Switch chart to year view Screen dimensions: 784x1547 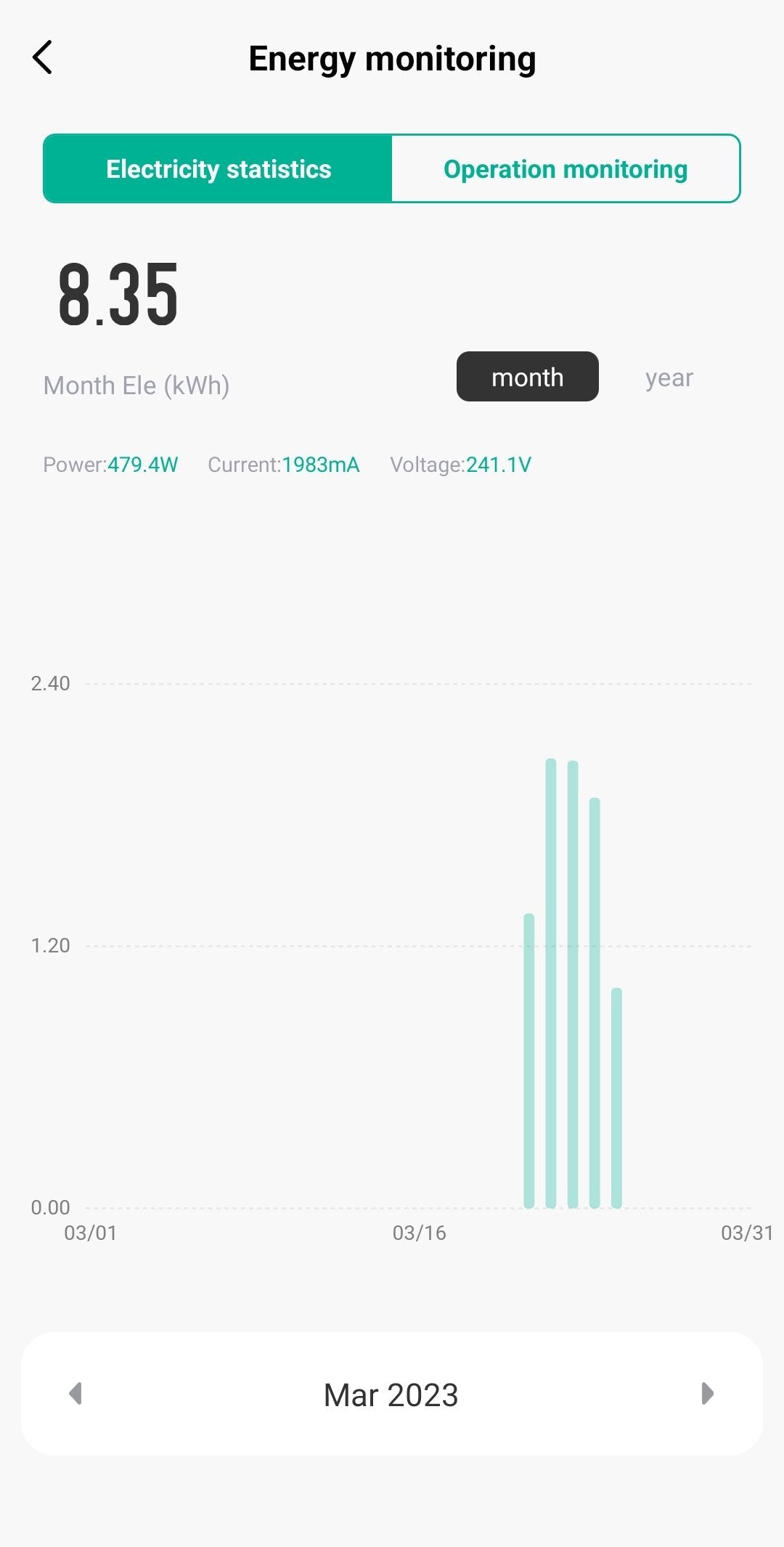tap(669, 378)
